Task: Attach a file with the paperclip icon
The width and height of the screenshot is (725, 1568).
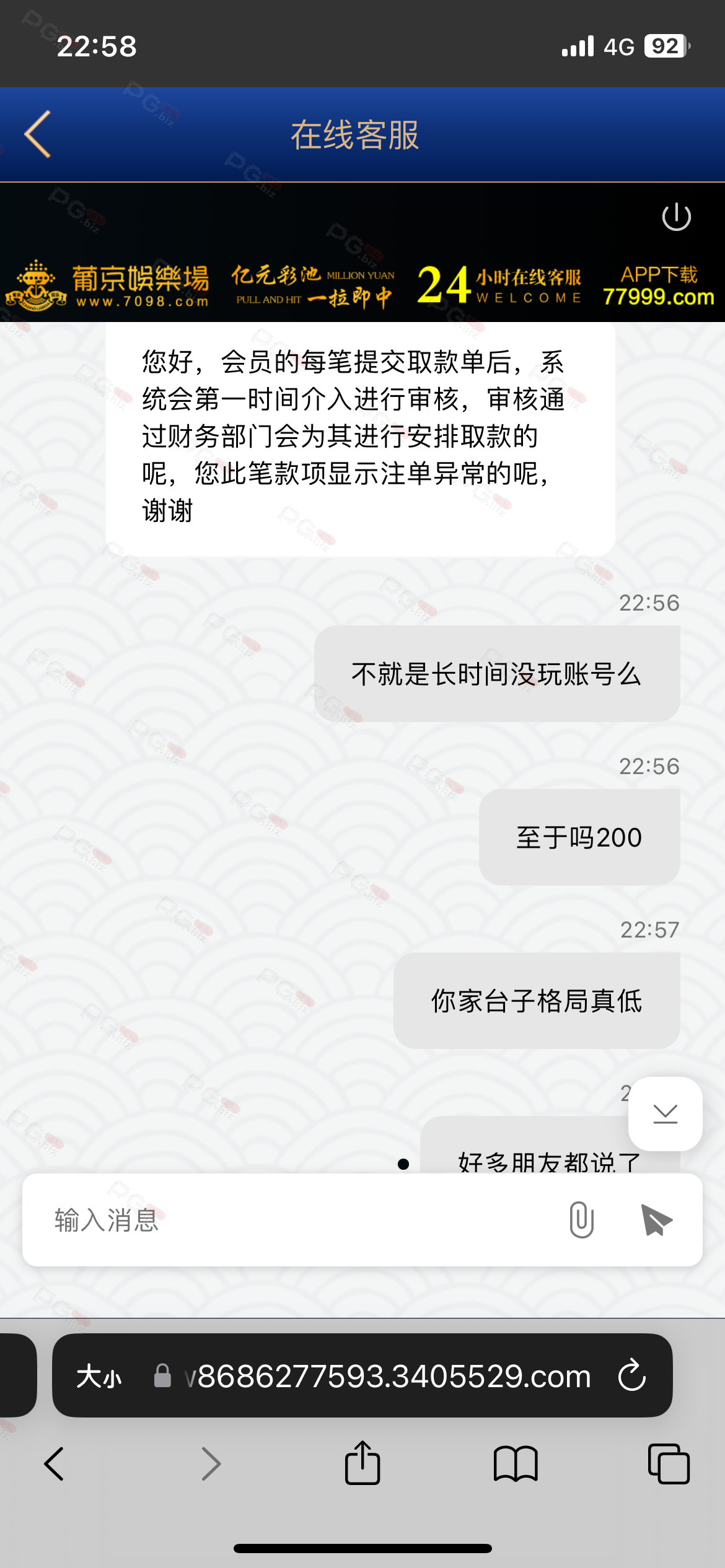Action: click(x=581, y=1220)
